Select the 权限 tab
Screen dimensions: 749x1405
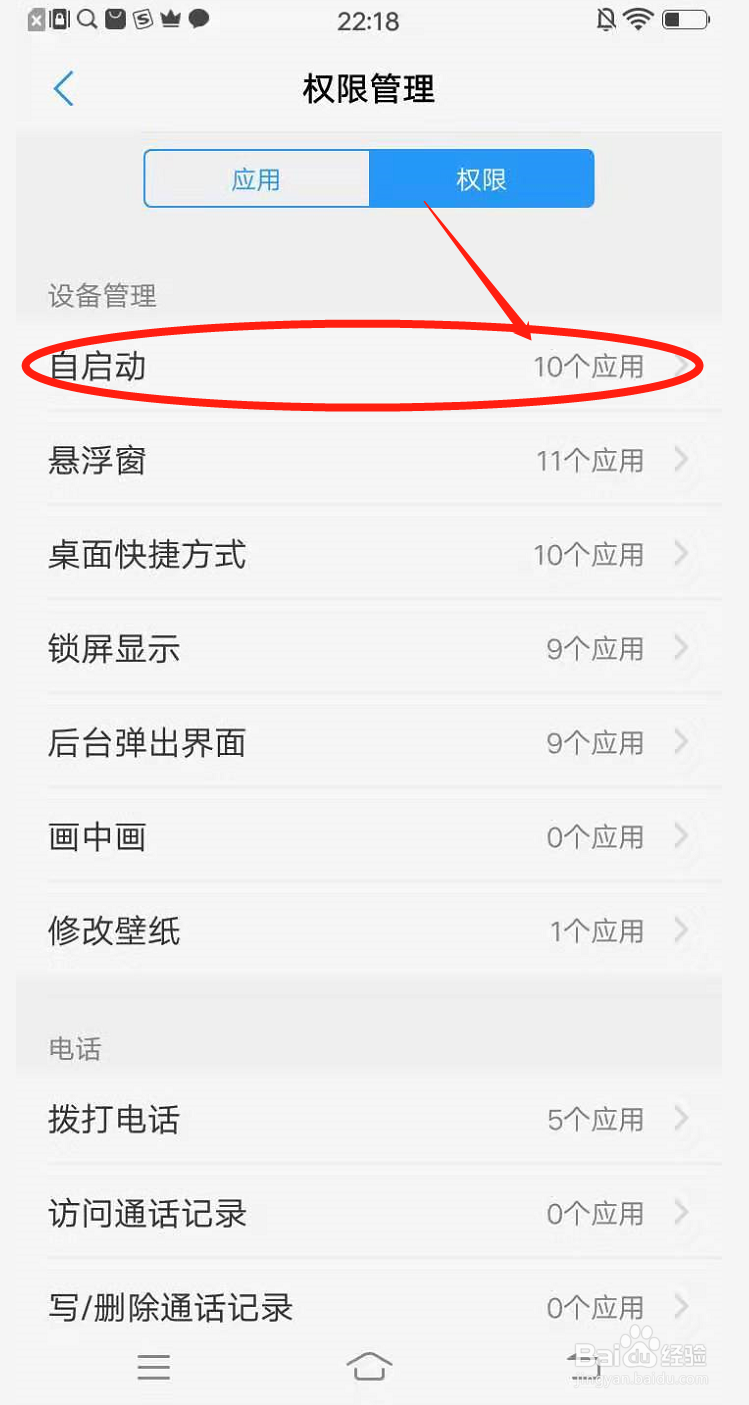coord(482,178)
